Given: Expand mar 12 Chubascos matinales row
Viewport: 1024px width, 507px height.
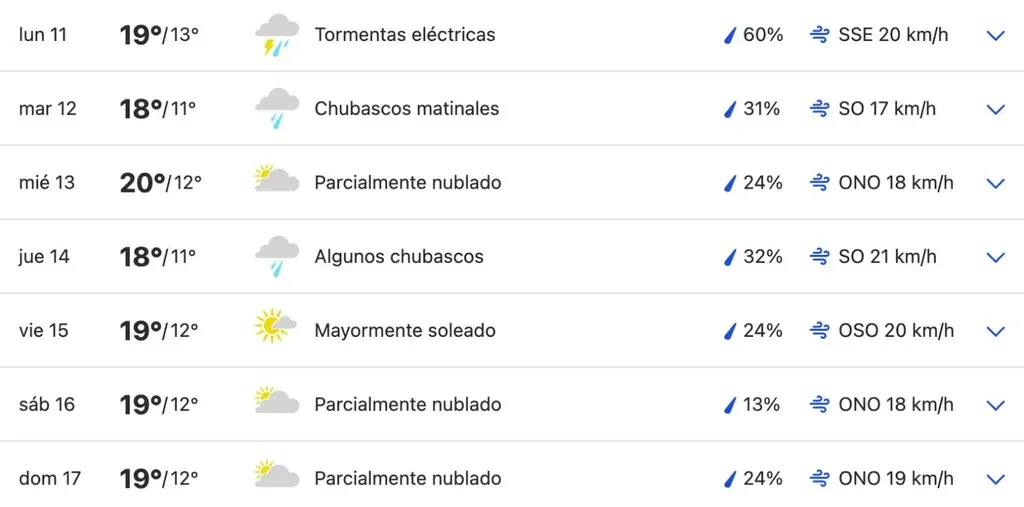Looking at the screenshot, I should point(994,109).
